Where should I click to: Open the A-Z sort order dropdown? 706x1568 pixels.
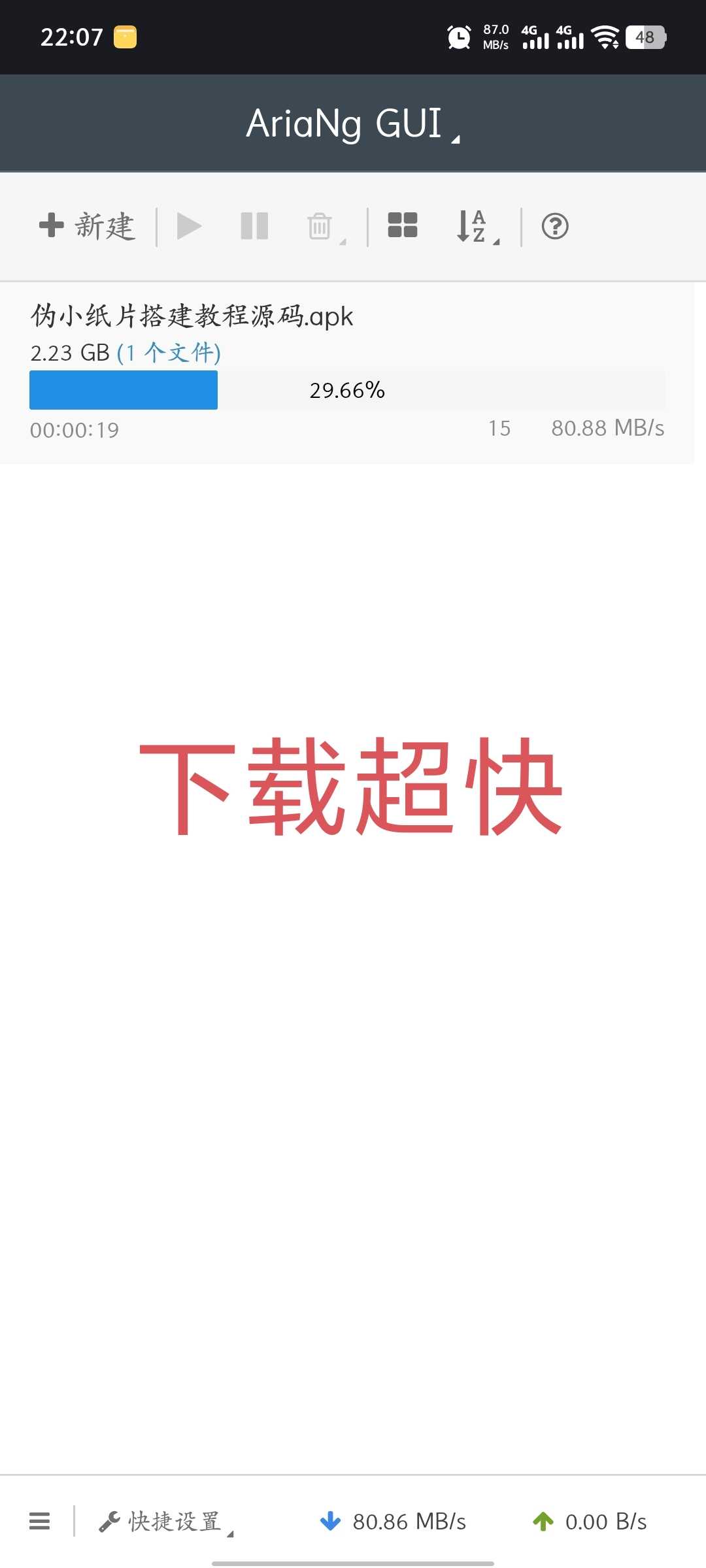(x=476, y=227)
